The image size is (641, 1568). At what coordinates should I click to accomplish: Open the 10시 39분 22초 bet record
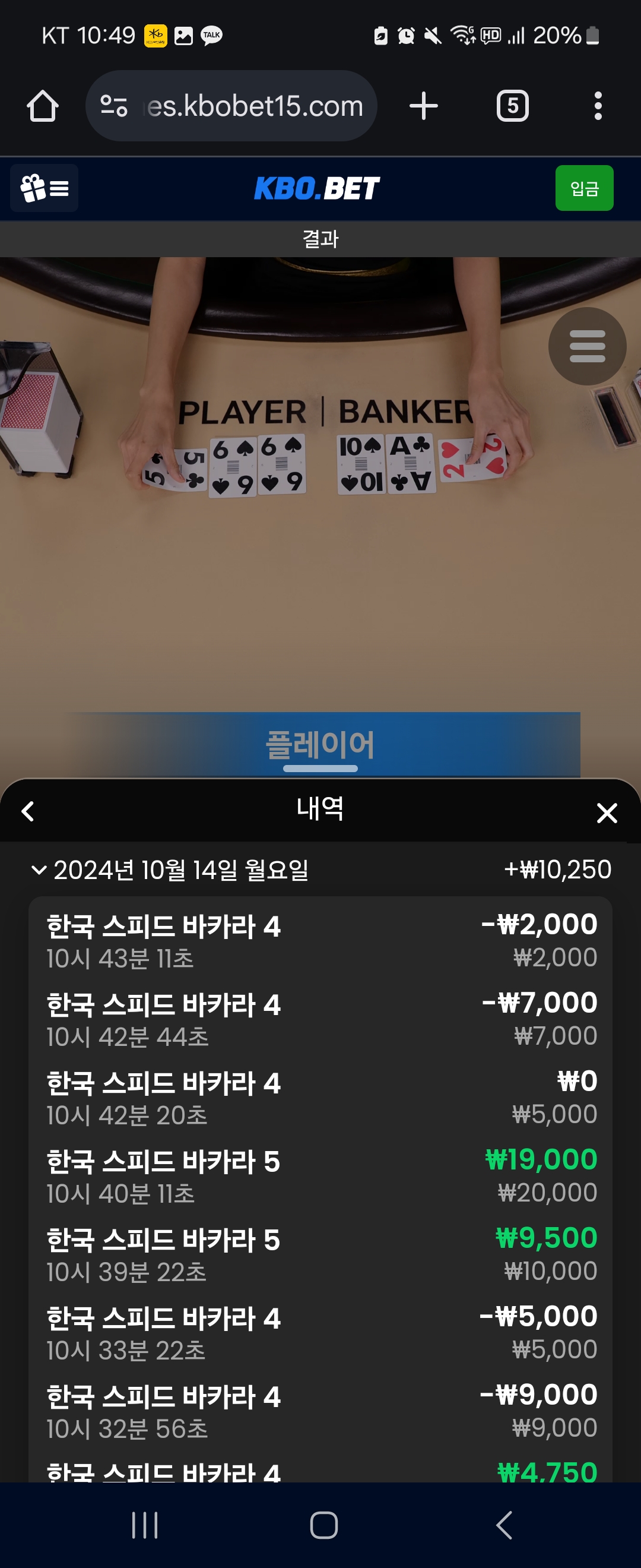click(x=320, y=1254)
